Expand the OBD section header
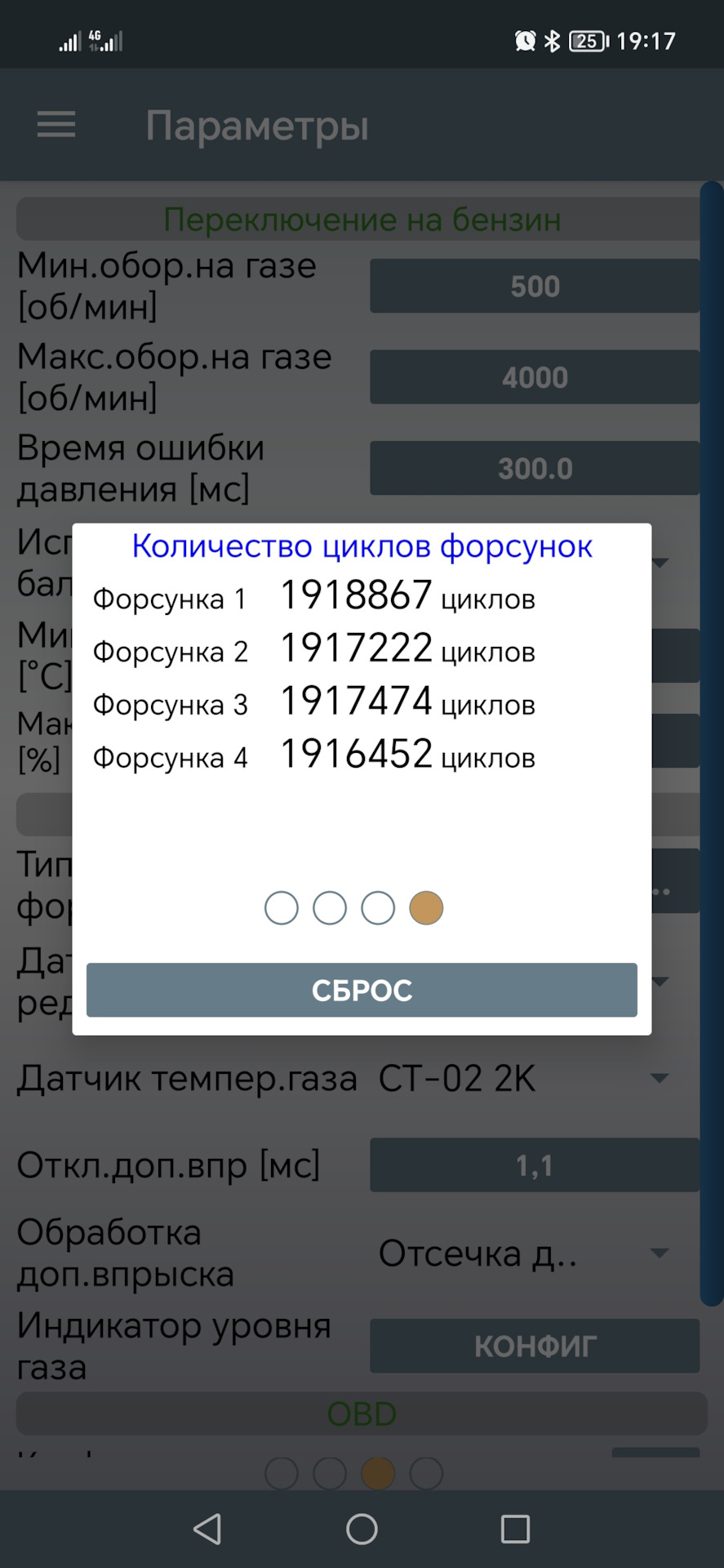Viewport: 724px width, 1568px height. (362, 1414)
